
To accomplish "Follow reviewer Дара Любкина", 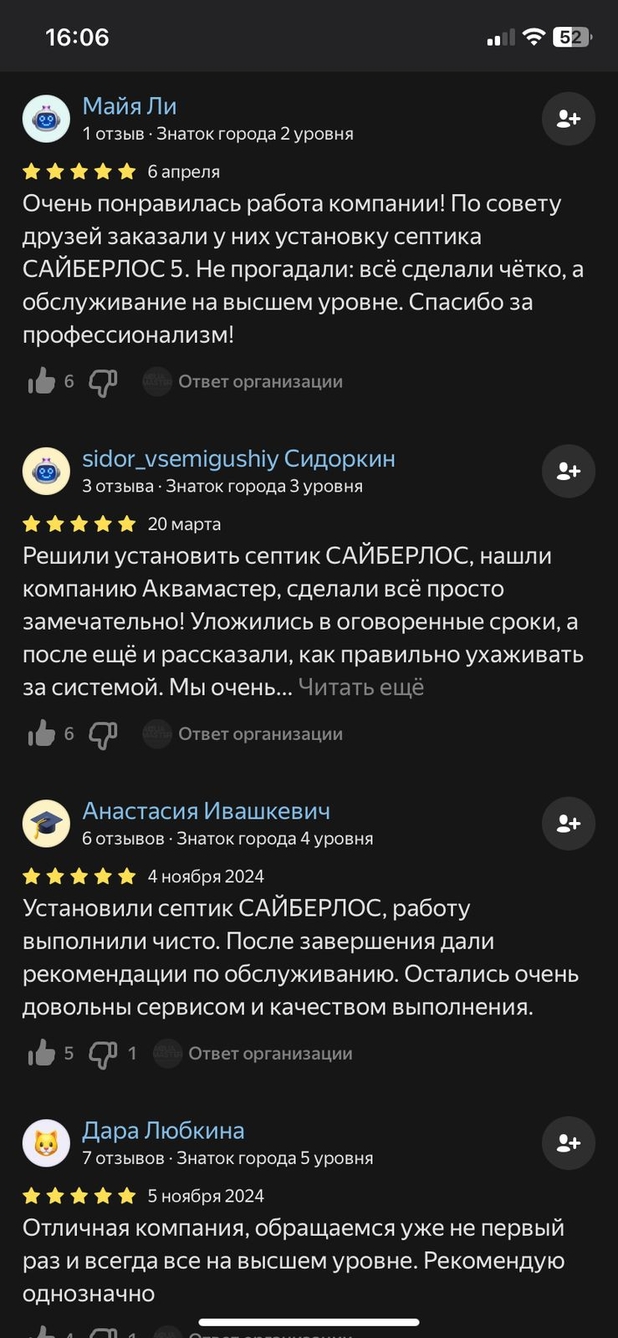I will point(568,1143).
